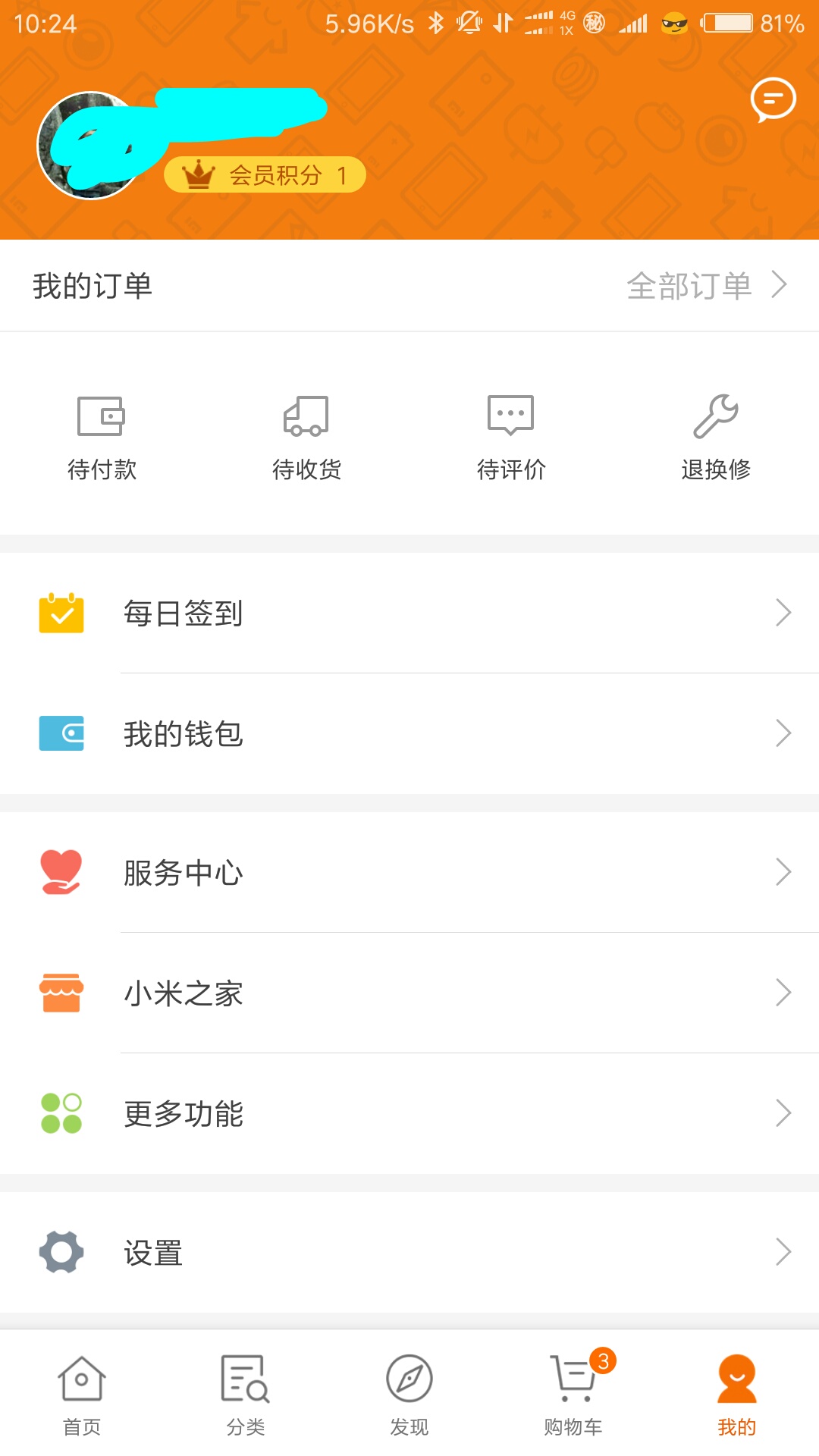
Task: Expand the 我的钱包 row chevron
Action: (783, 733)
